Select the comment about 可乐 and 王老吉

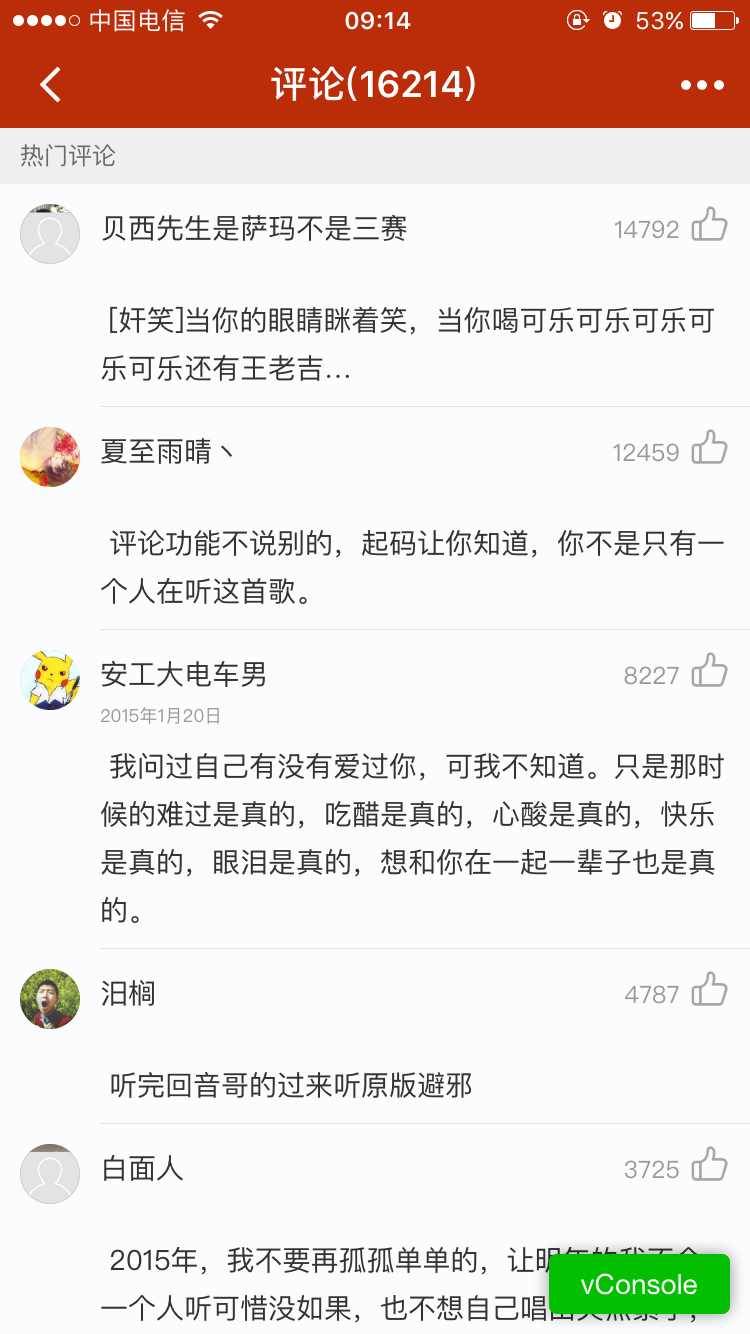[x=408, y=345]
